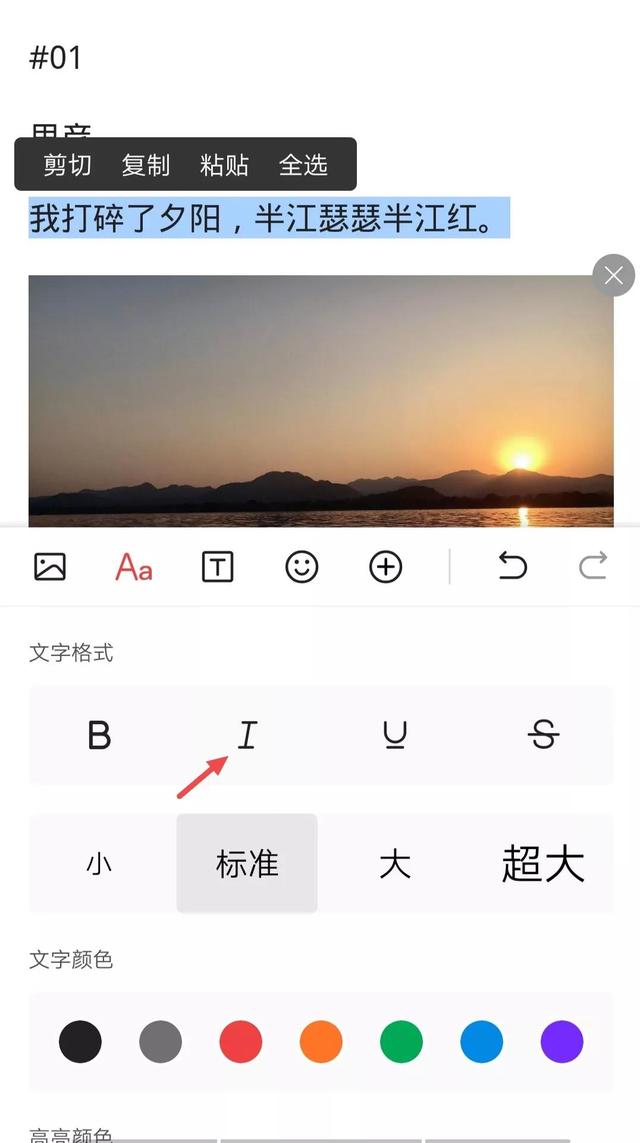Apply strikethrough formatting
The image size is (640, 1143).
click(543, 736)
